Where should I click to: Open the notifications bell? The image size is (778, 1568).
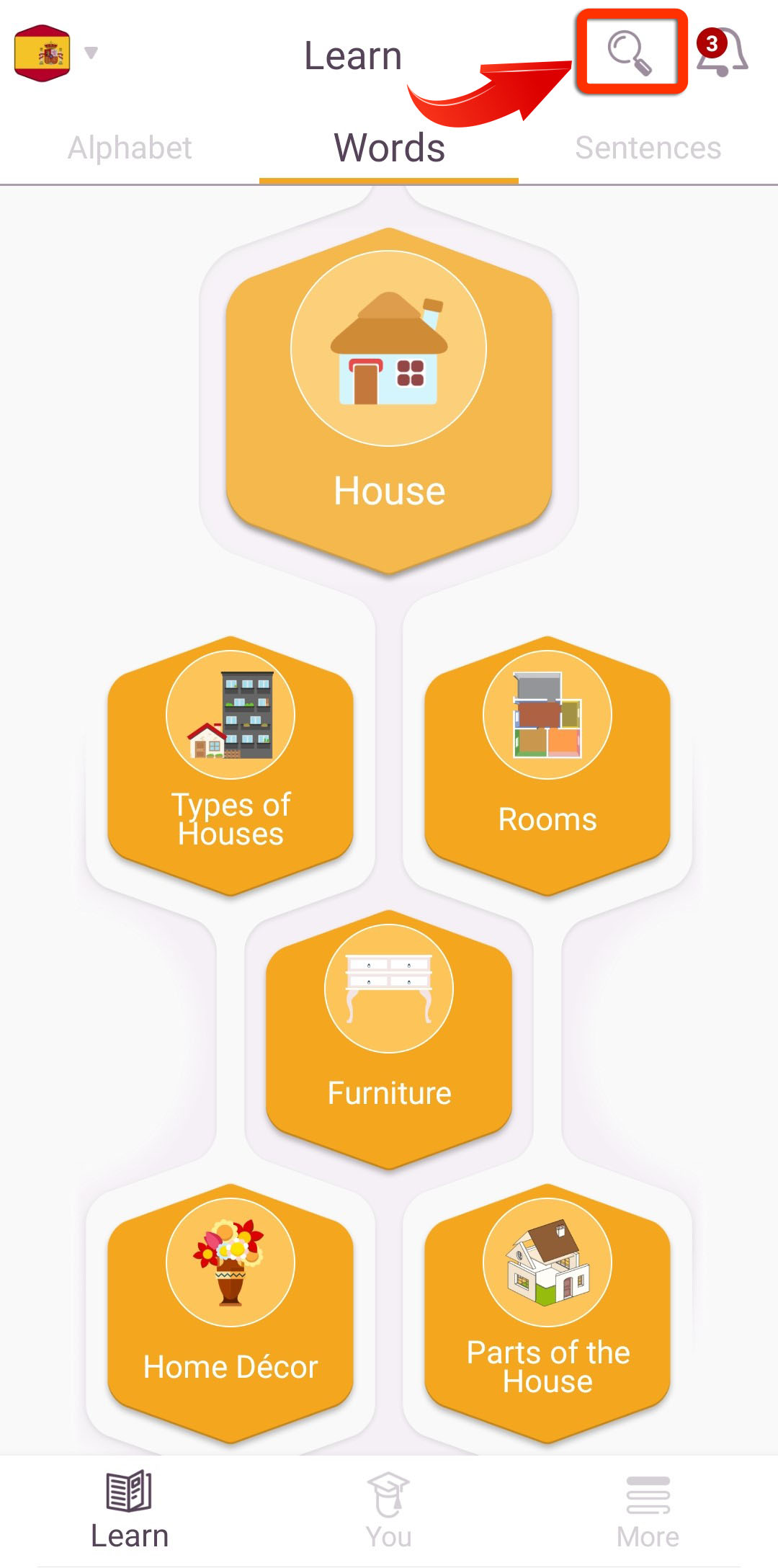point(723,52)
